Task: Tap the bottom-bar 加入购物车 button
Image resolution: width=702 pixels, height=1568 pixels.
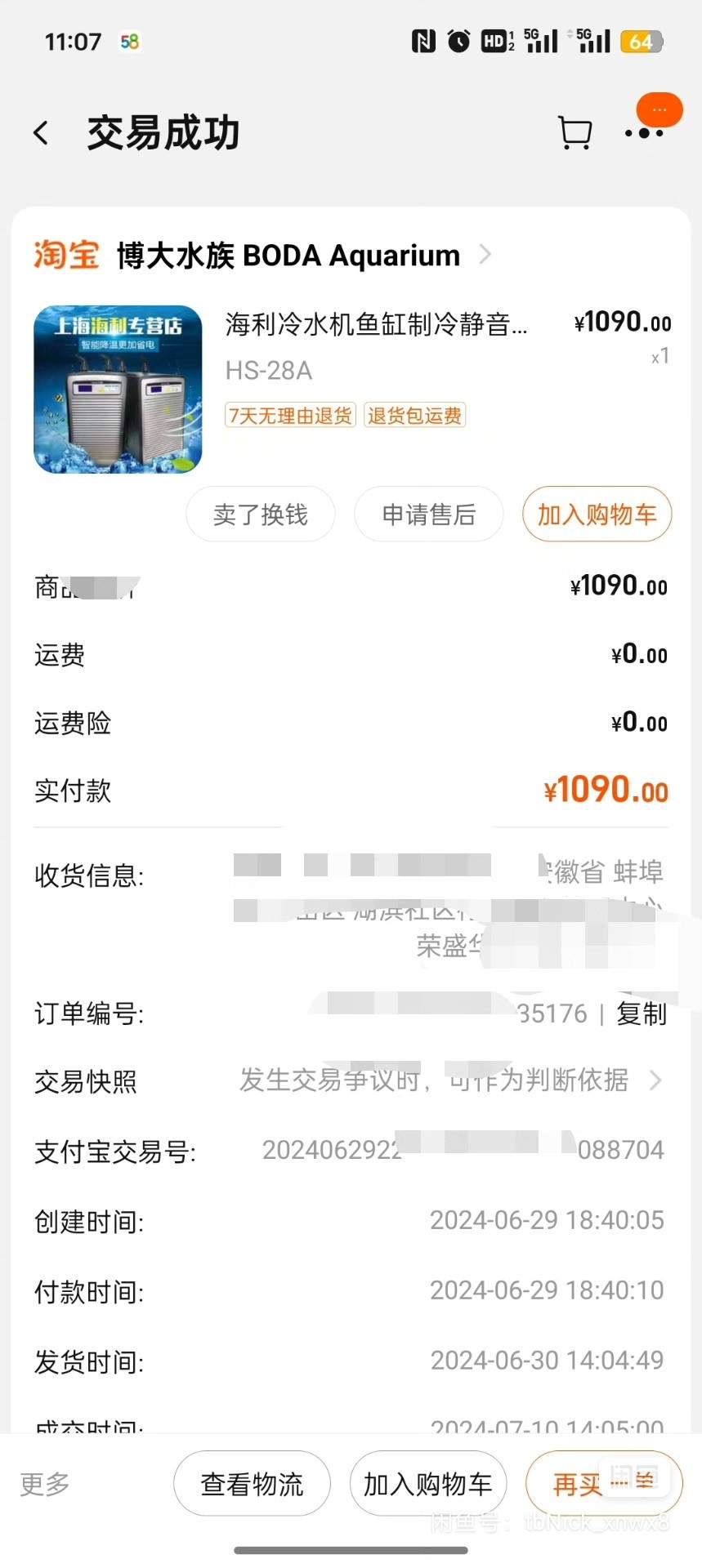Action: click(427, 1484)
